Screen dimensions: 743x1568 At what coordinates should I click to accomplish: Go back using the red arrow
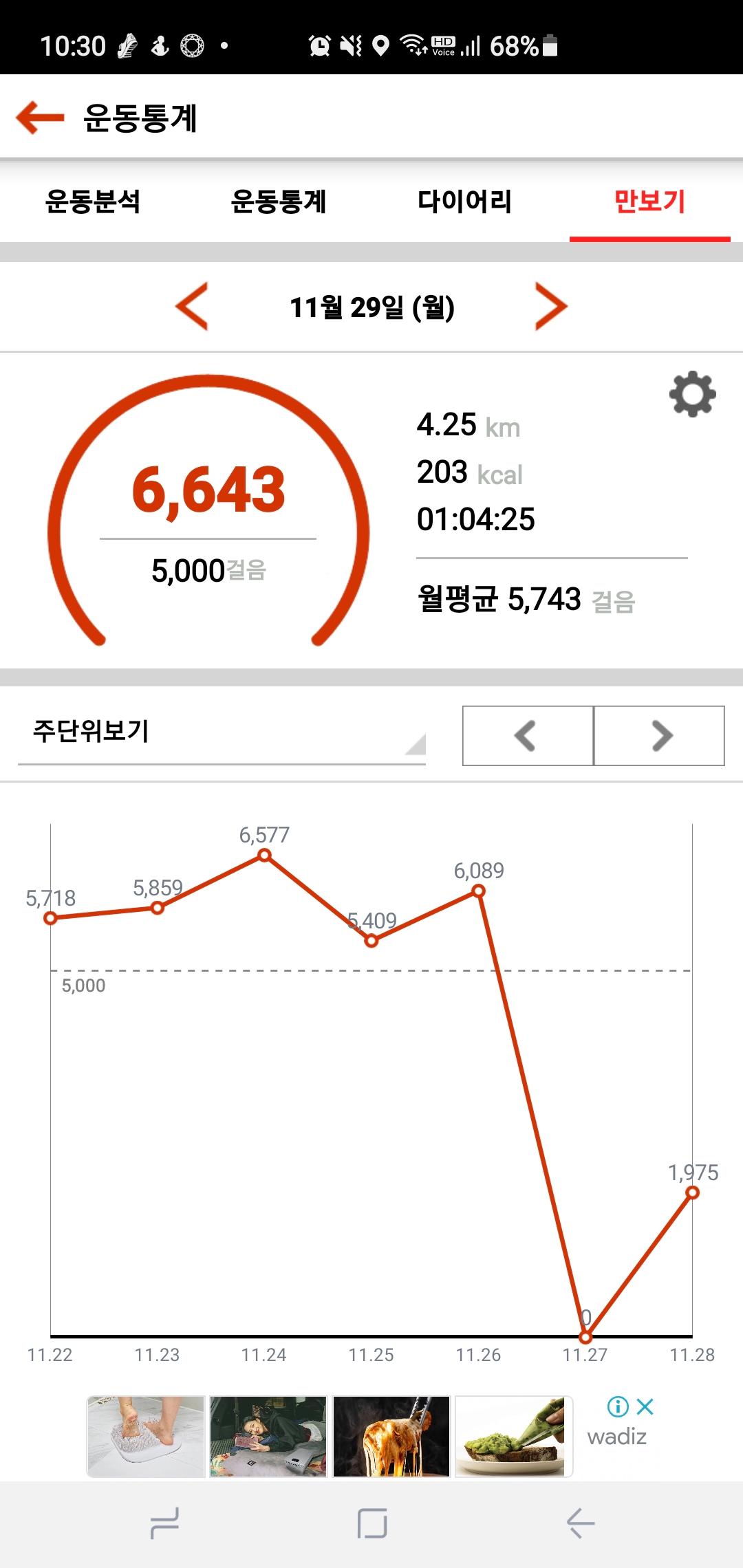point(40,117)
